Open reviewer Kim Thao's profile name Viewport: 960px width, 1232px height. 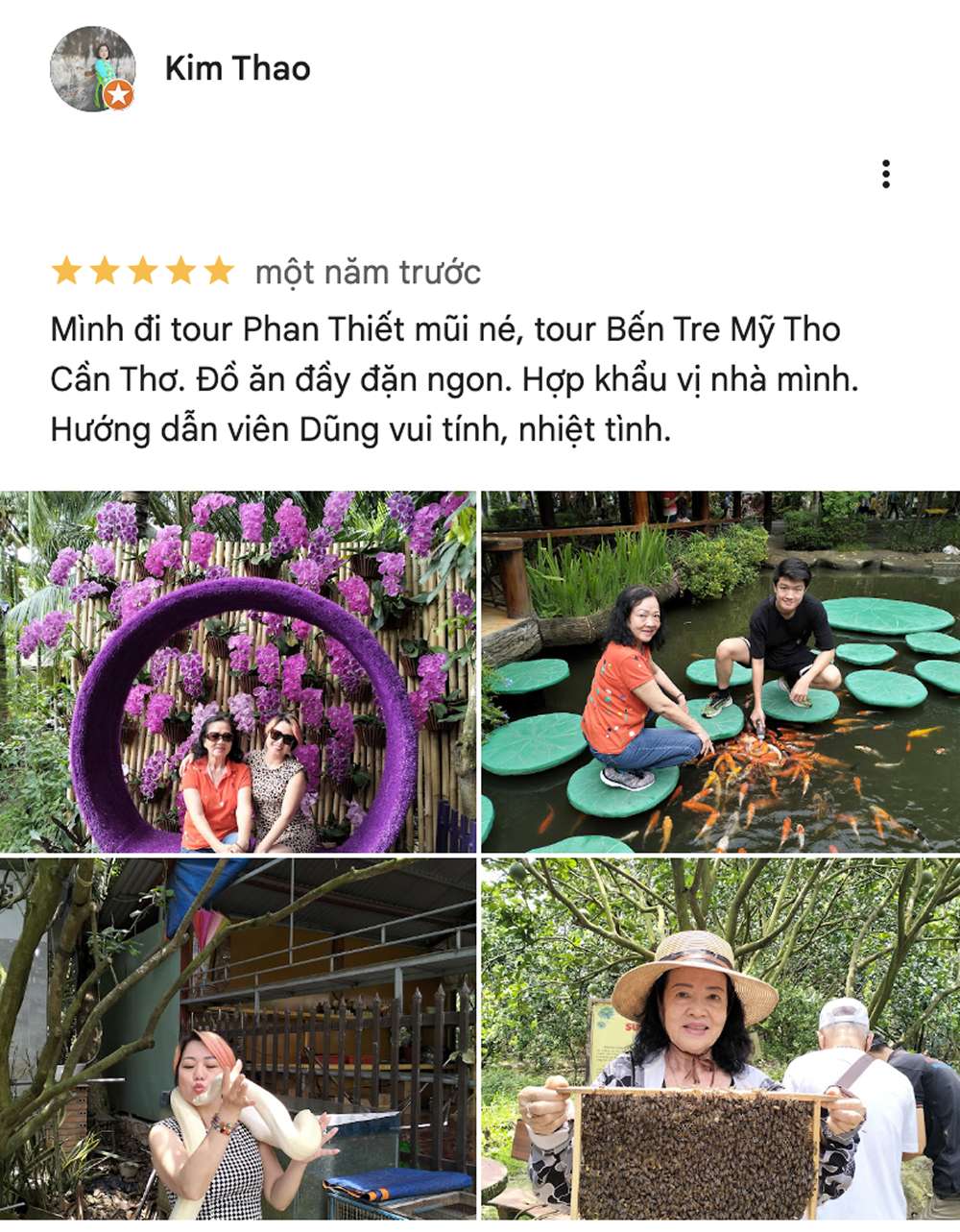(x=237, y=68)
